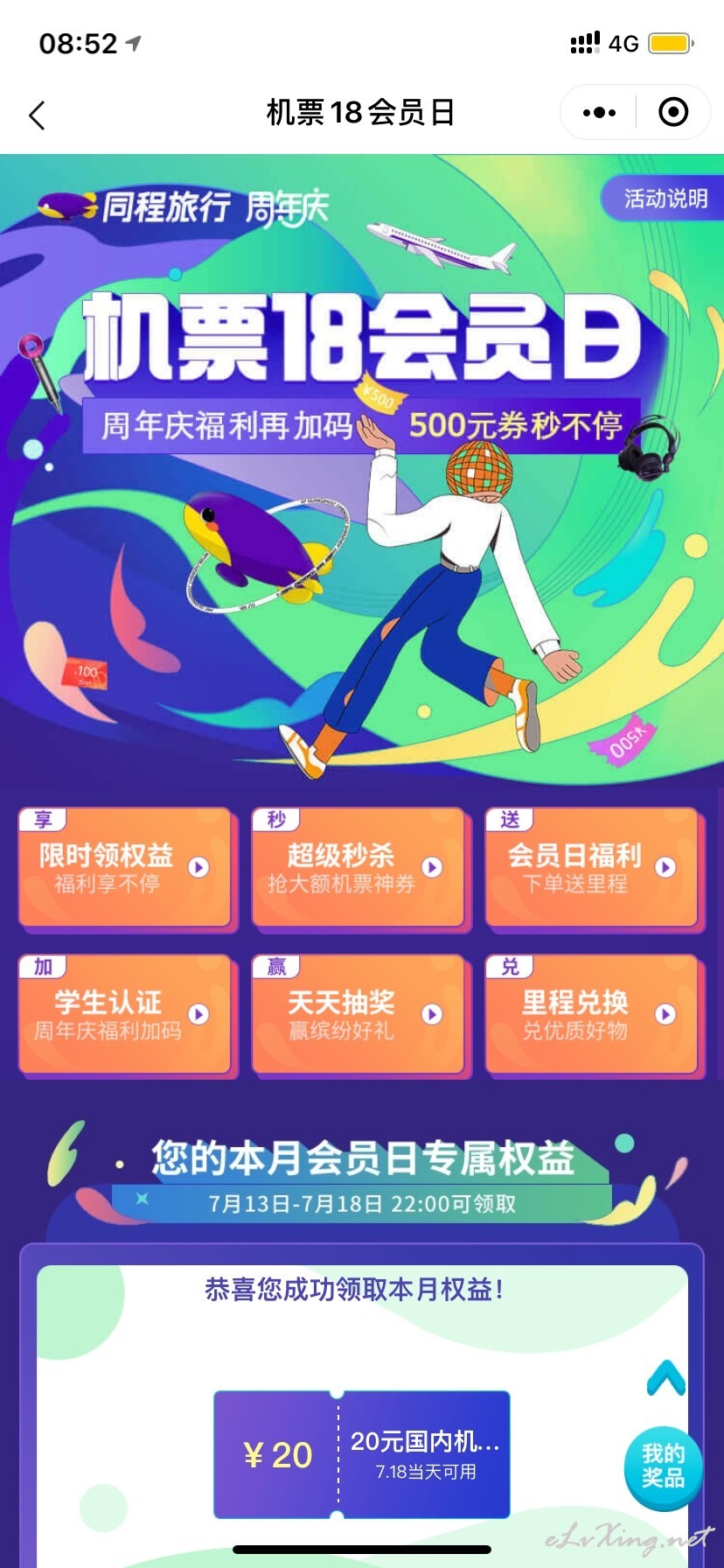
Task: Open 我的奖品 floating button
Action: click(x=663, y=1466)
